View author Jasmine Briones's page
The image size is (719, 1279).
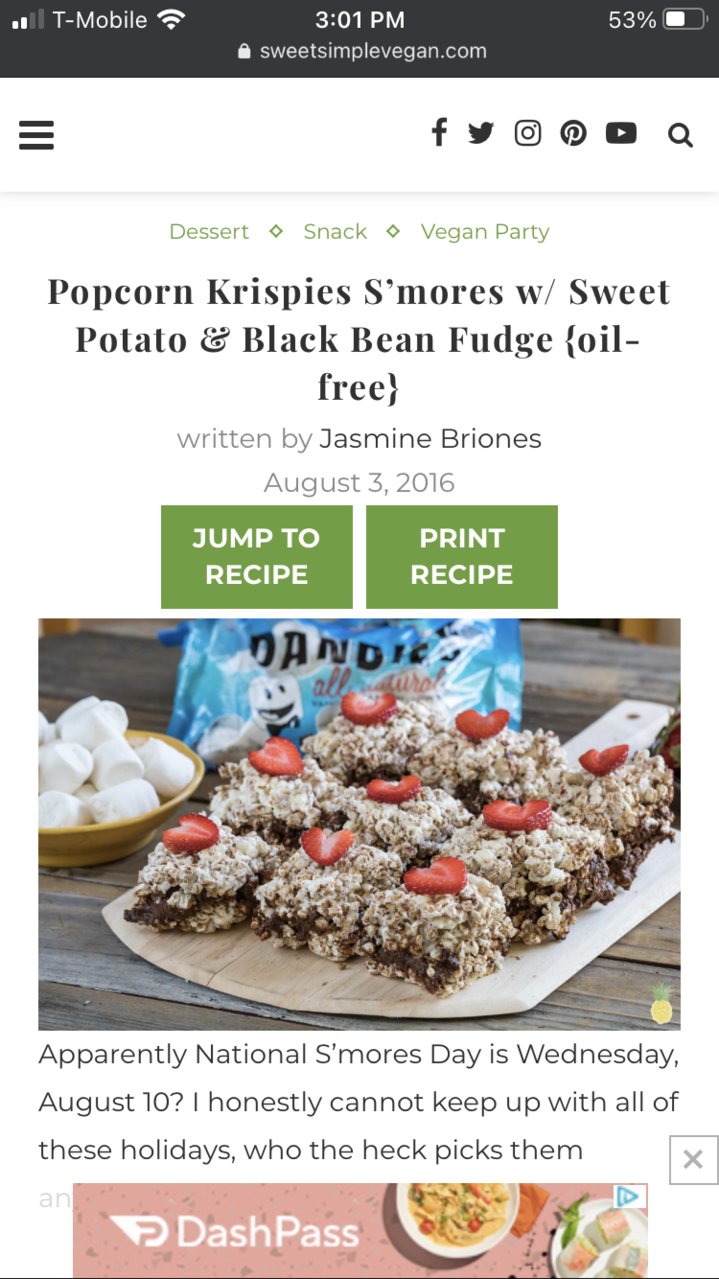(430, 438)
